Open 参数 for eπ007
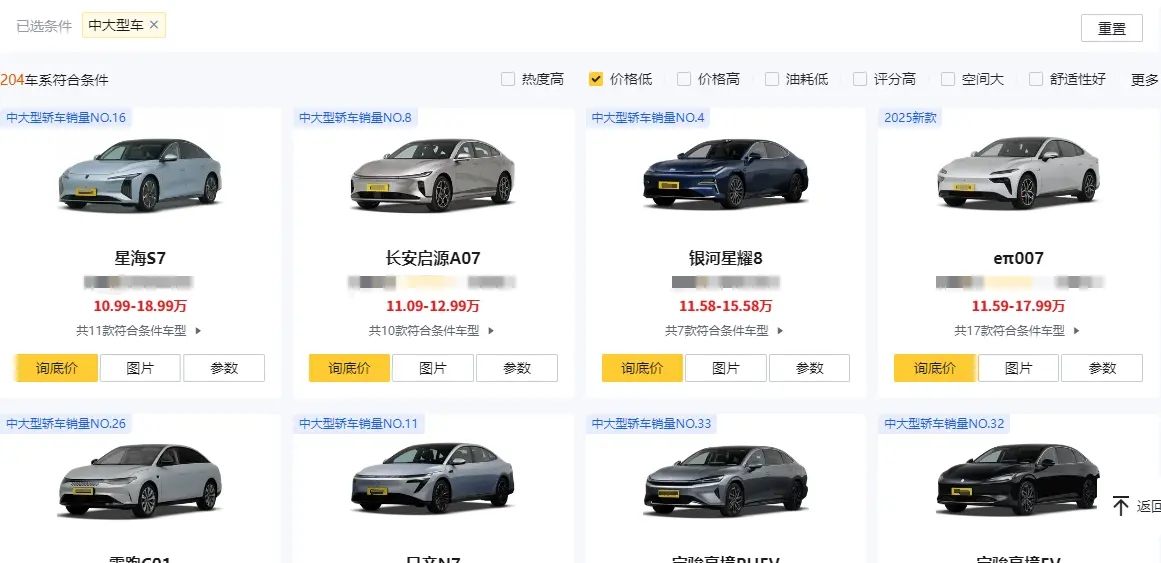This screenshot has height=563, width=1161. click(x=1102, y=368)
